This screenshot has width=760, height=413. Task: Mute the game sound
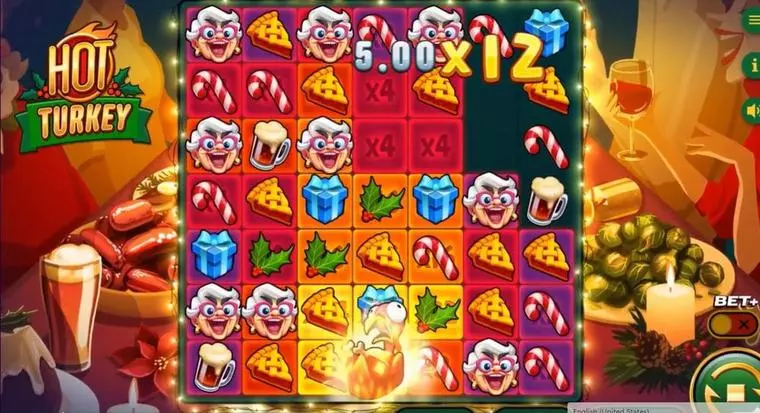(751, 110)
